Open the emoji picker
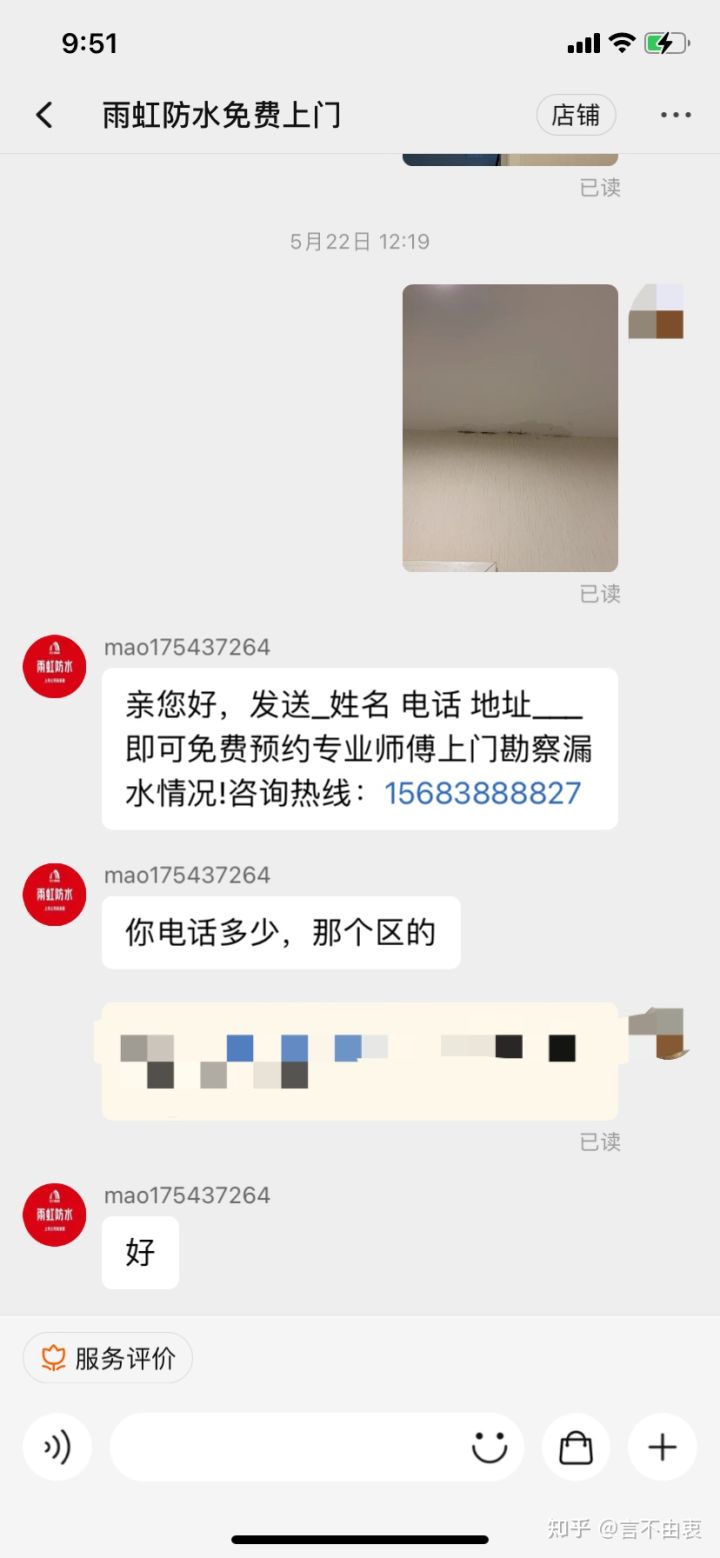 489,1447
